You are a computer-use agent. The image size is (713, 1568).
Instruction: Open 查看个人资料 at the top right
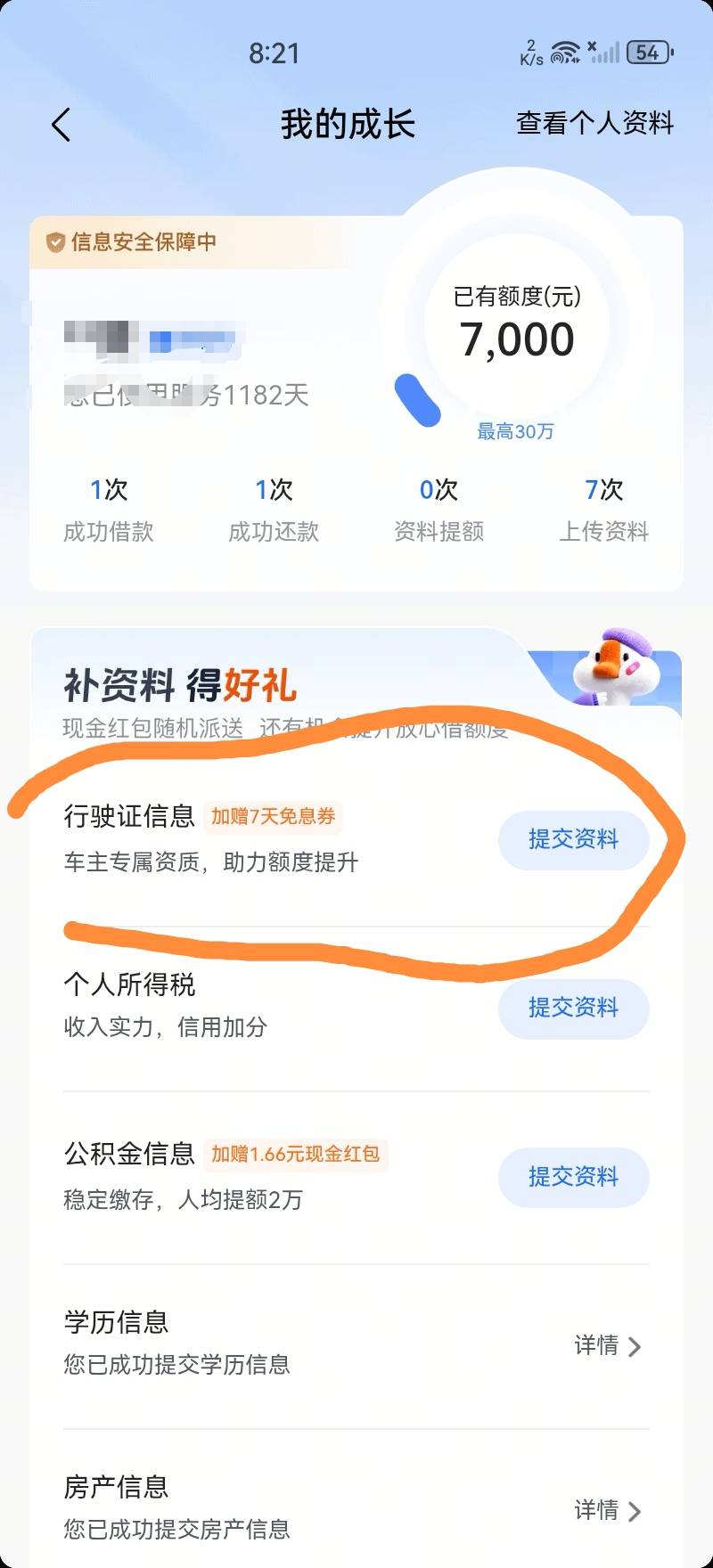point(594,123)
